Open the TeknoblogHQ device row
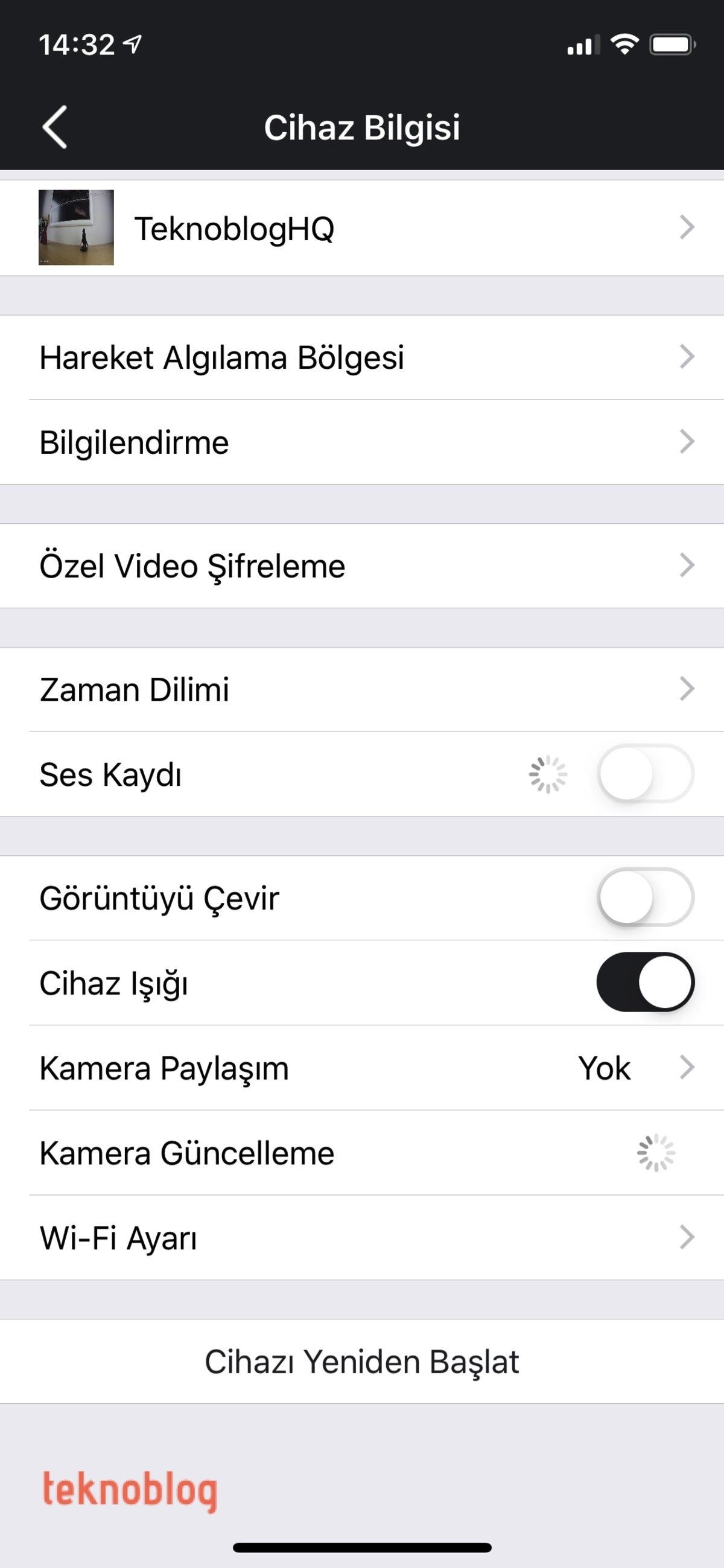Image resolution: width=724 pixels, height=1568 pixels. click(x=361, y=228)
